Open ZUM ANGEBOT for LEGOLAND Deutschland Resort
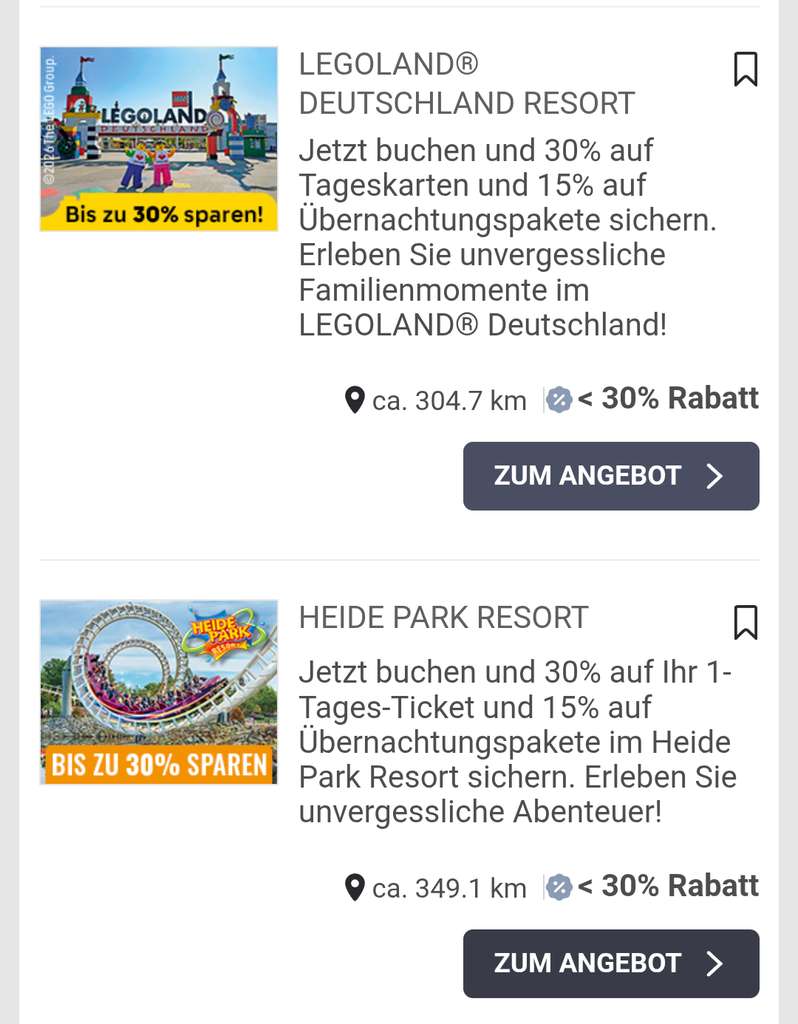This screenshot has width=798, height=1024. click(x=611, y=476)
